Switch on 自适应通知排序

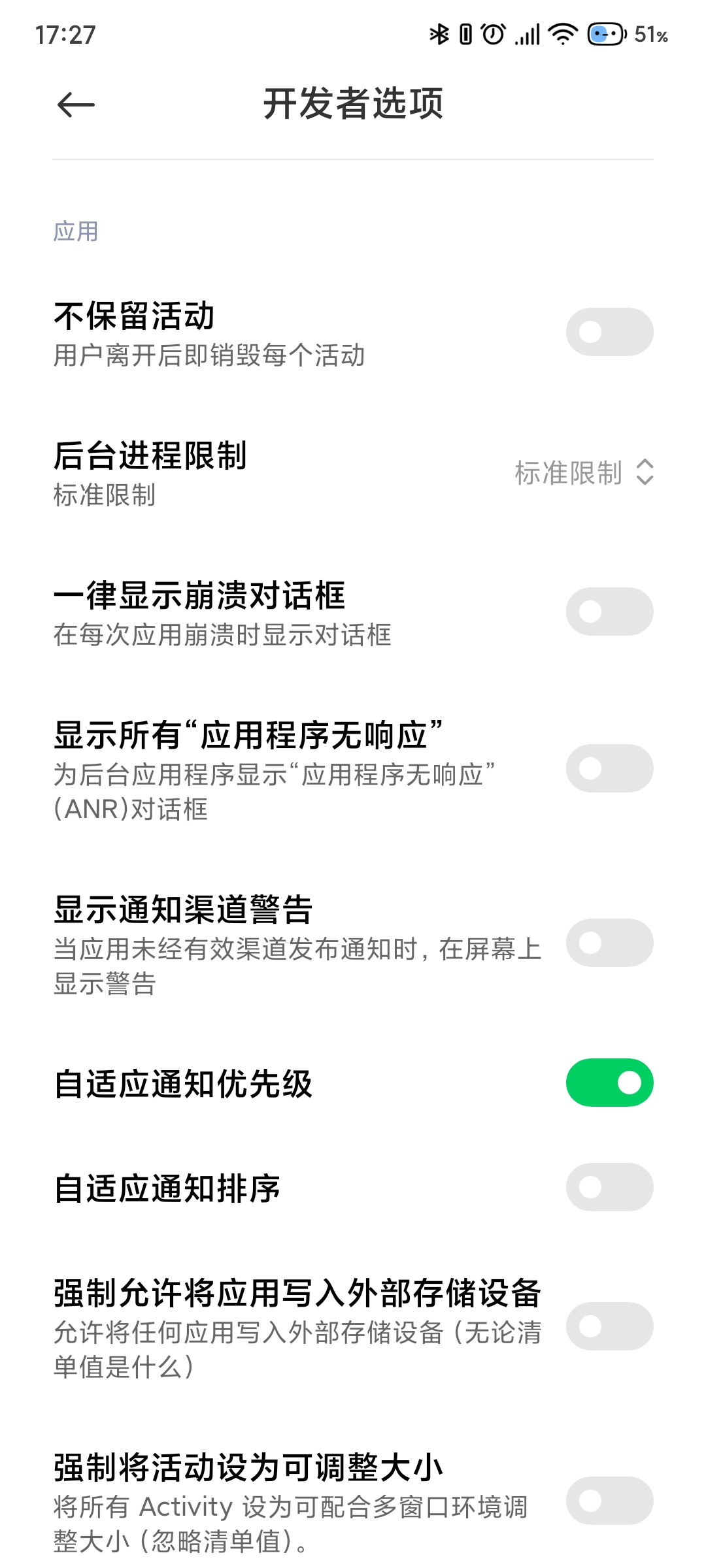click(x=609, y=1187)
